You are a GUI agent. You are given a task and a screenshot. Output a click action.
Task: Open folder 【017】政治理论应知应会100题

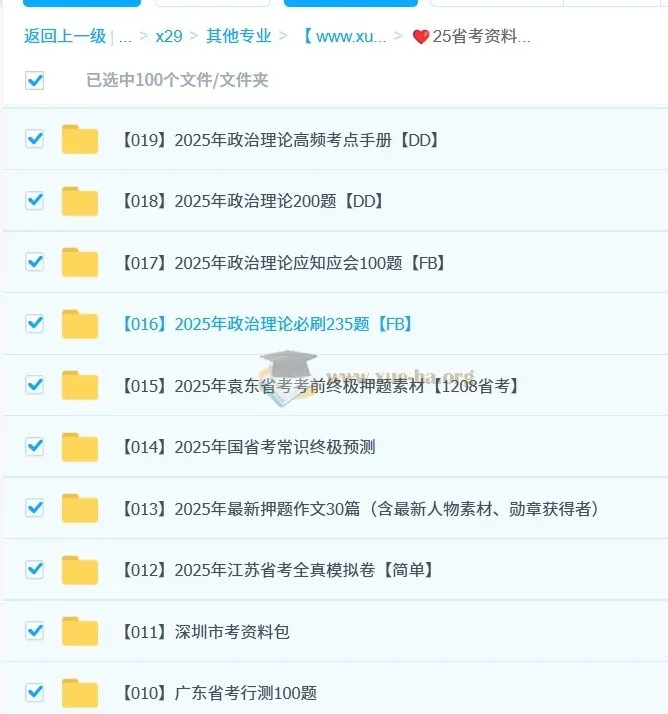tap(282, 263)
